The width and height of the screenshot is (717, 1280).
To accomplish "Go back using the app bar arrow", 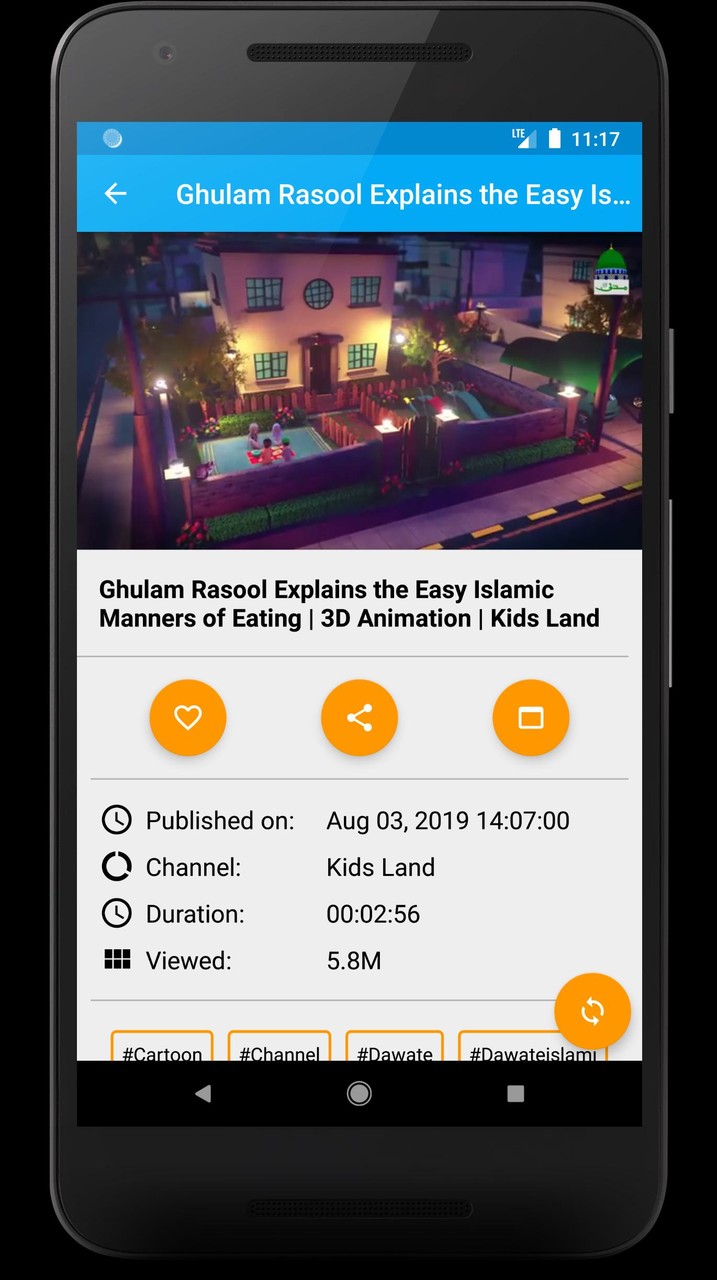I will click(x=116, y=194).
